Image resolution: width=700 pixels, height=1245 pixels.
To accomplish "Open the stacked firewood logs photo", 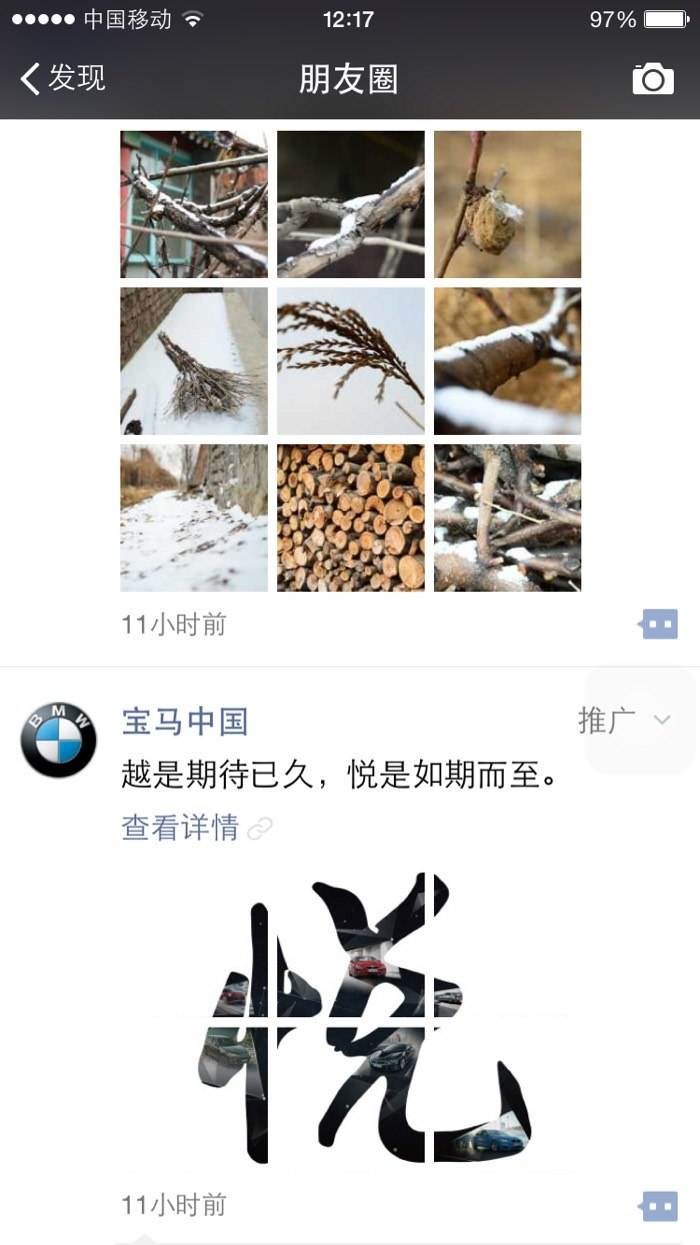I will pos(350,518).
